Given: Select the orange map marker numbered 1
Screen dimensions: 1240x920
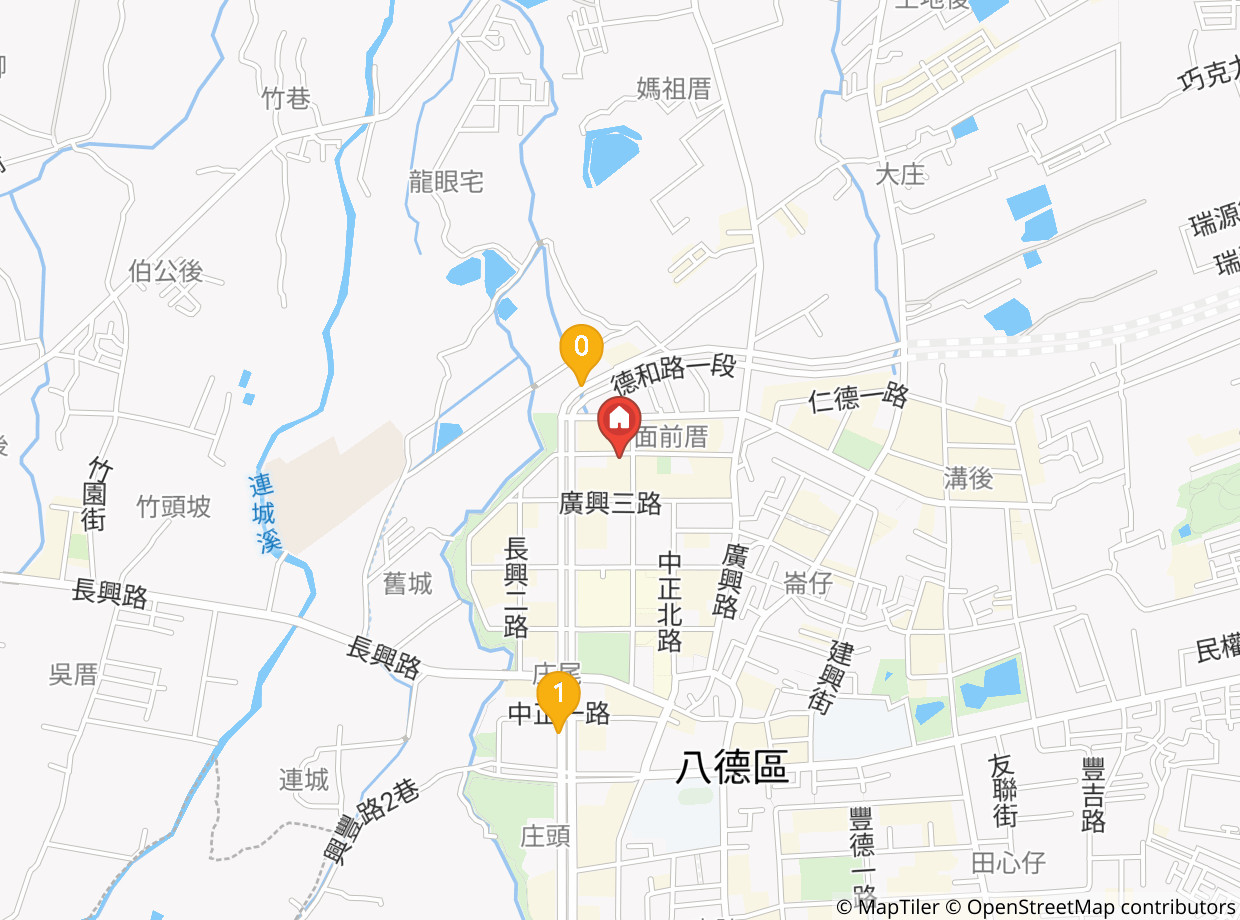Looking at the screenshot, I should 558,696.
